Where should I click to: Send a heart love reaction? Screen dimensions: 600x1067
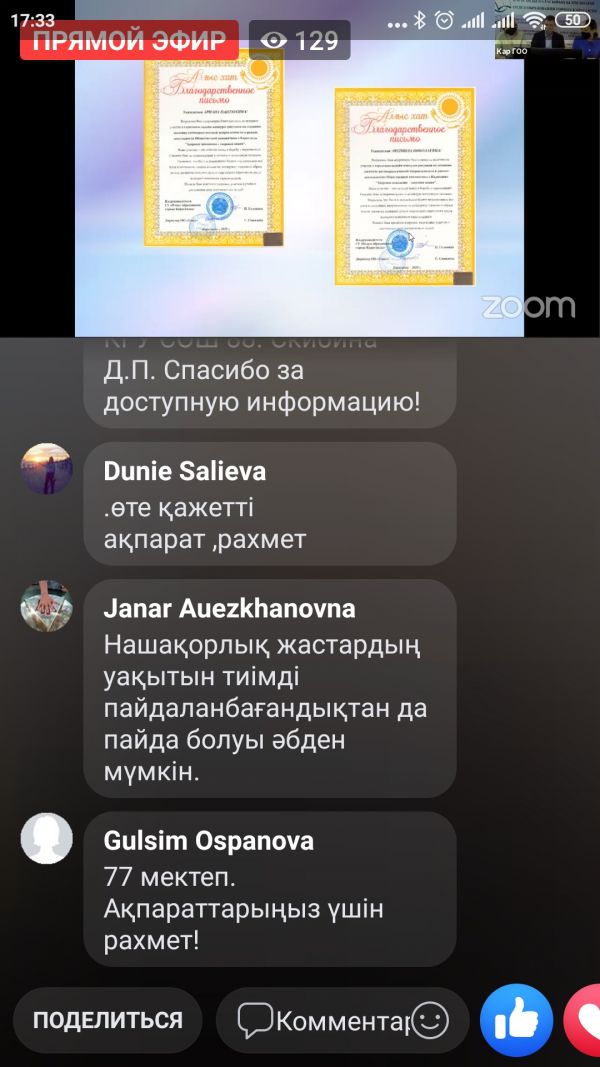(x=584, y=1021)
